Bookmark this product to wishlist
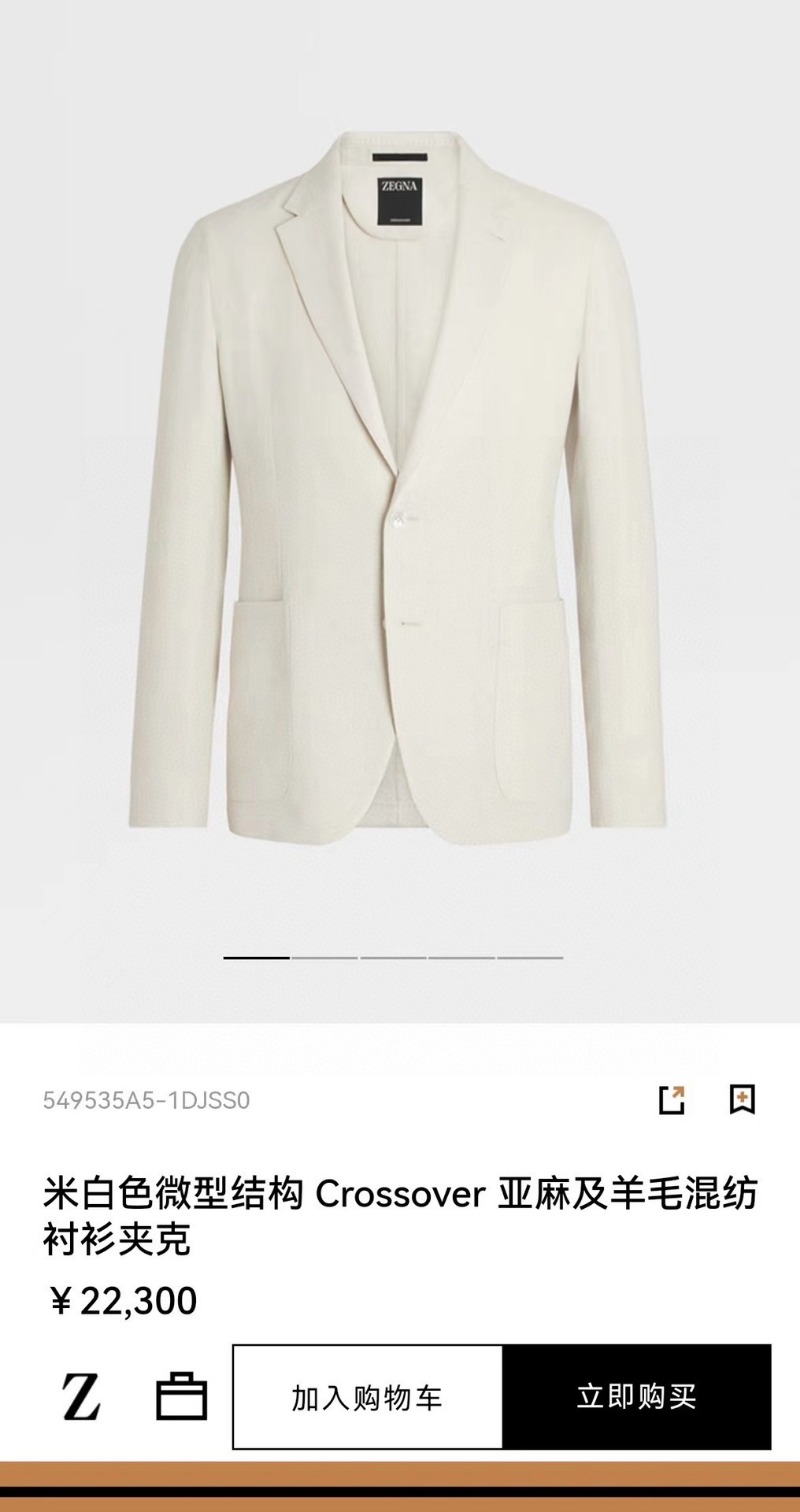 click(x=741, y=1100)
